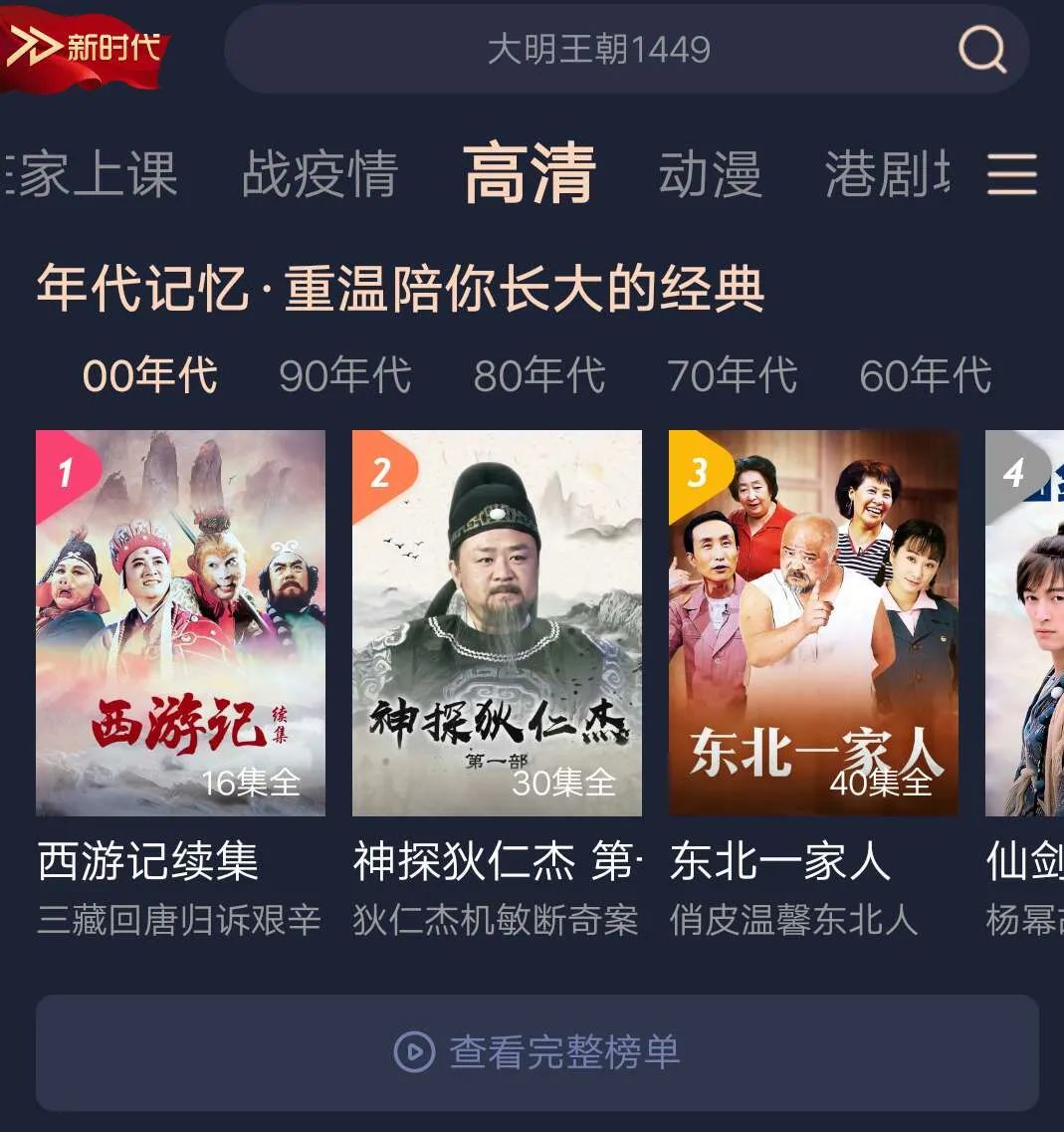
Task: Show 90年代 classics
Action: click(x=344, y=375)
